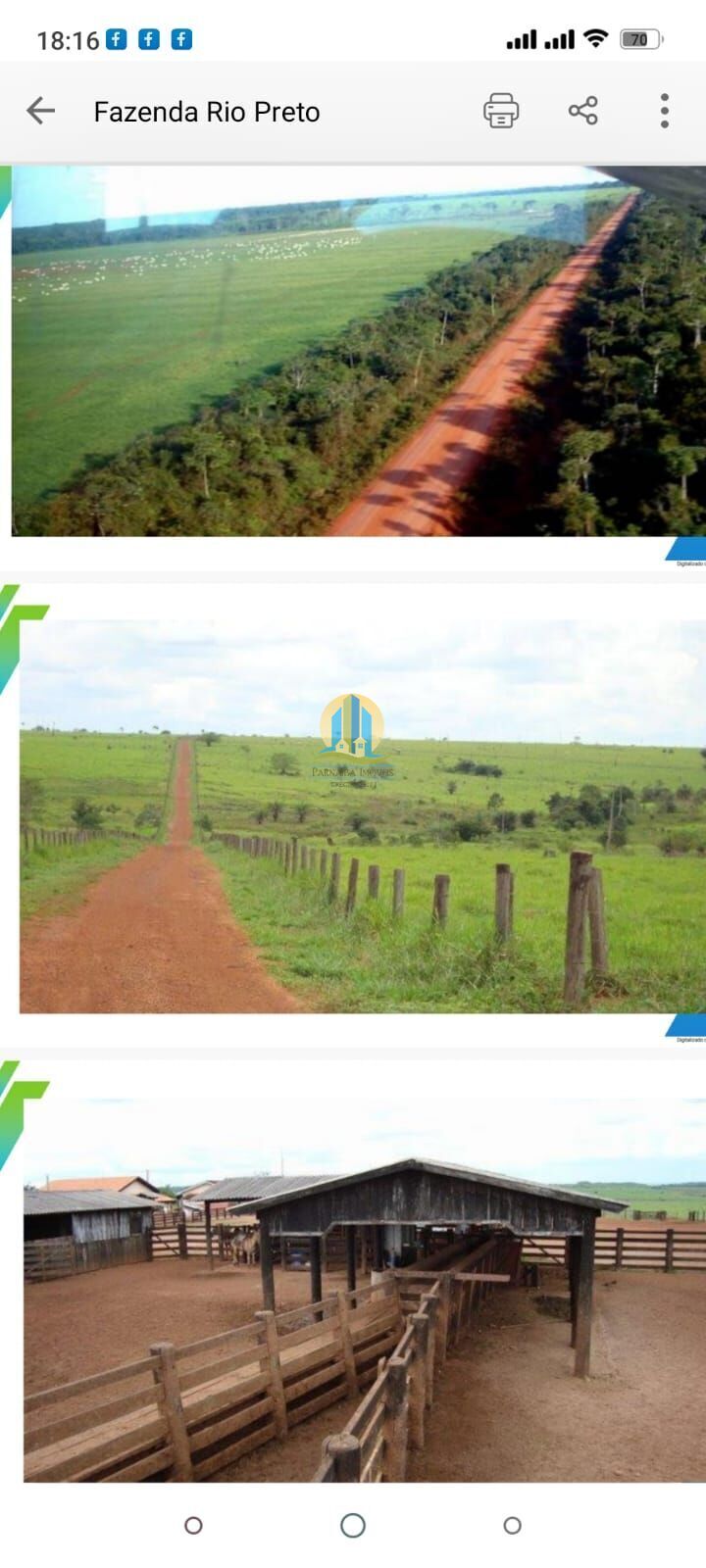This screenshot has width=706, height=1568.
Task: Tap the system home button
Action: 353,1525
